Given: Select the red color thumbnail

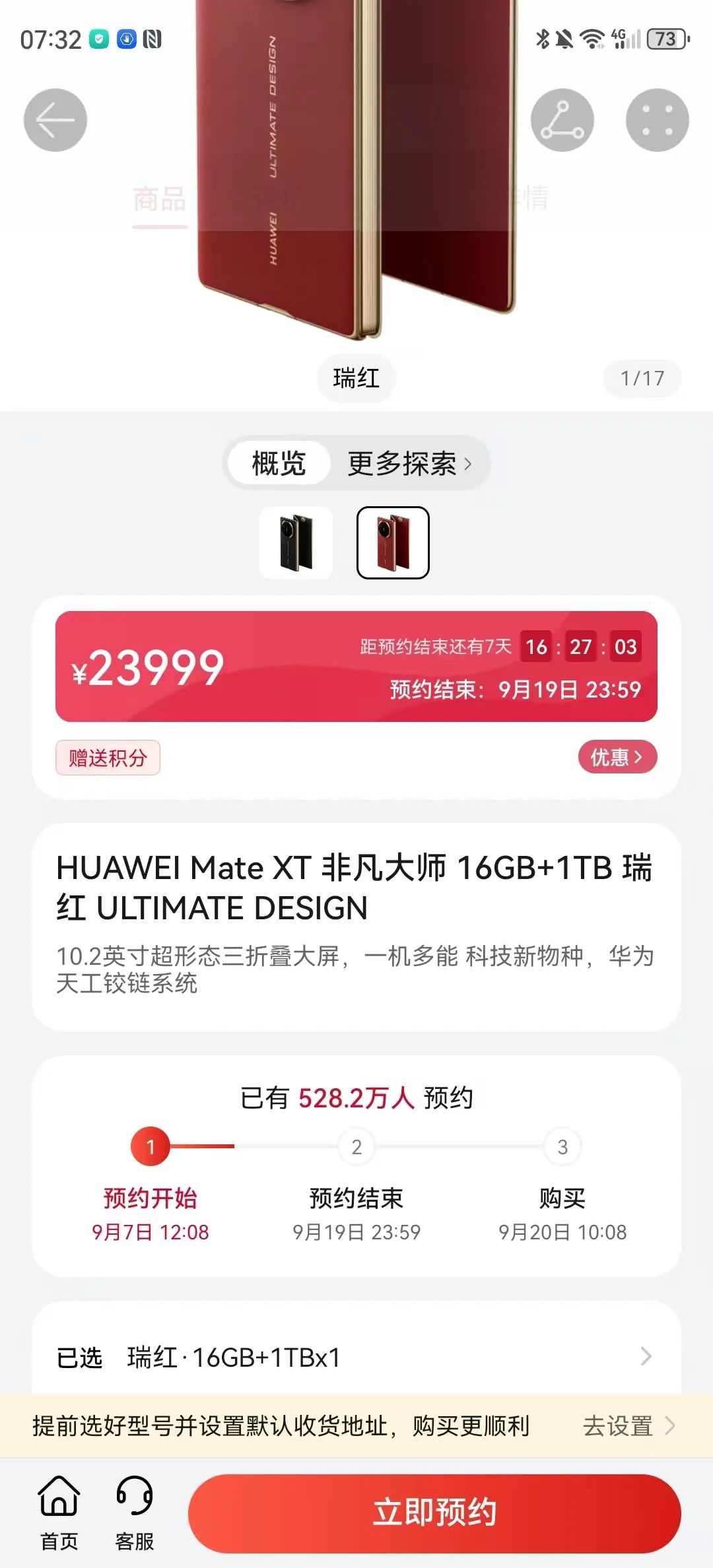Looking at the screenshot, I should pyautogui.click(x=393, y=542).
